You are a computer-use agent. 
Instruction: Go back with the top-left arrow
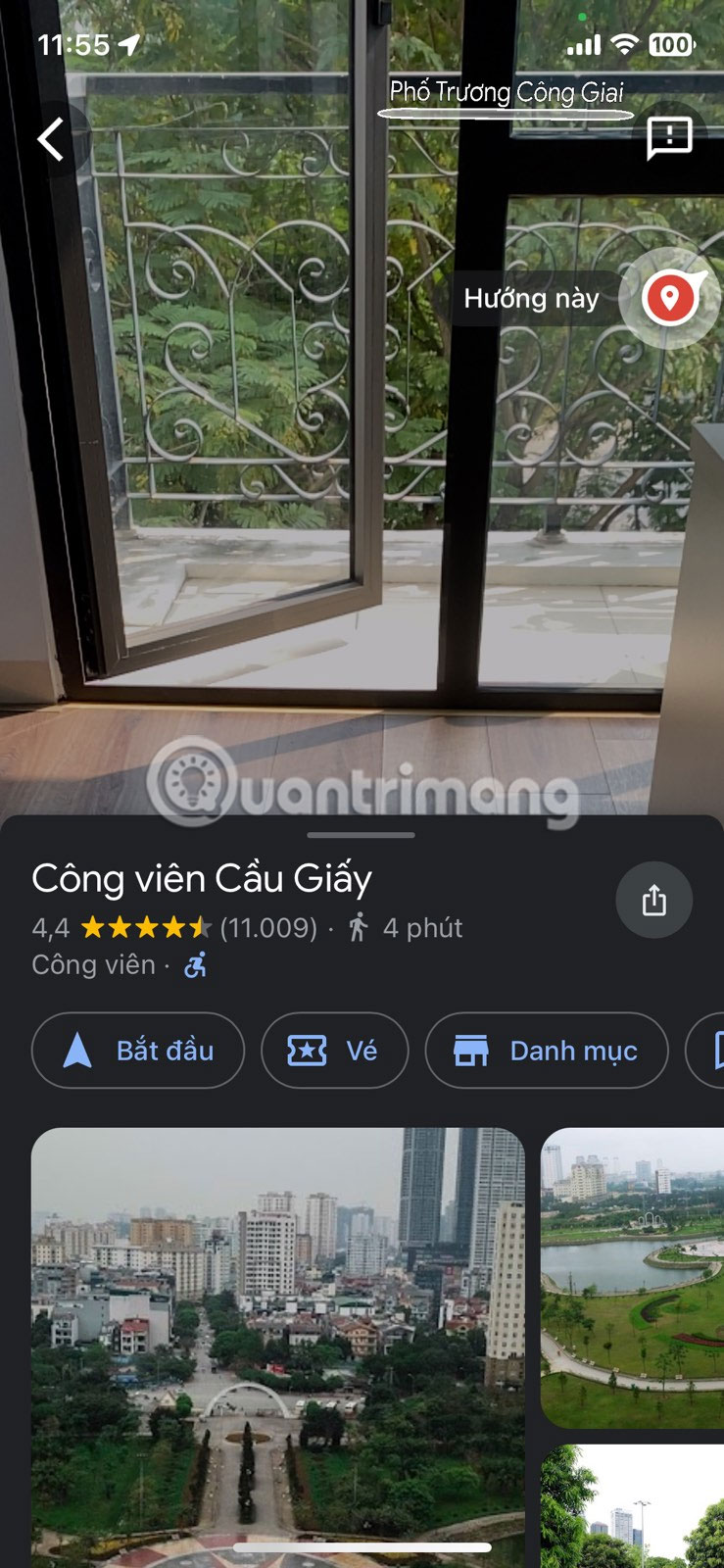51,139
